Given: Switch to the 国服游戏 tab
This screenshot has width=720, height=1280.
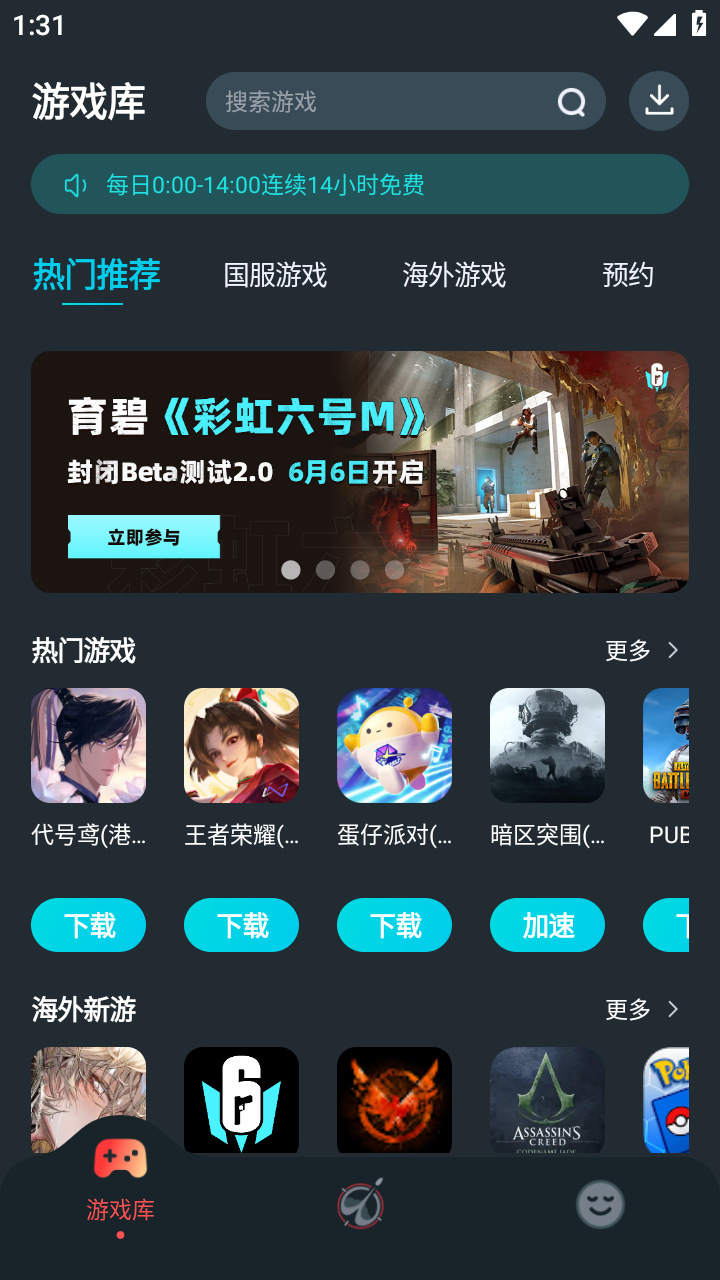Looking at the screenshot, I should [x=275, y=275].
